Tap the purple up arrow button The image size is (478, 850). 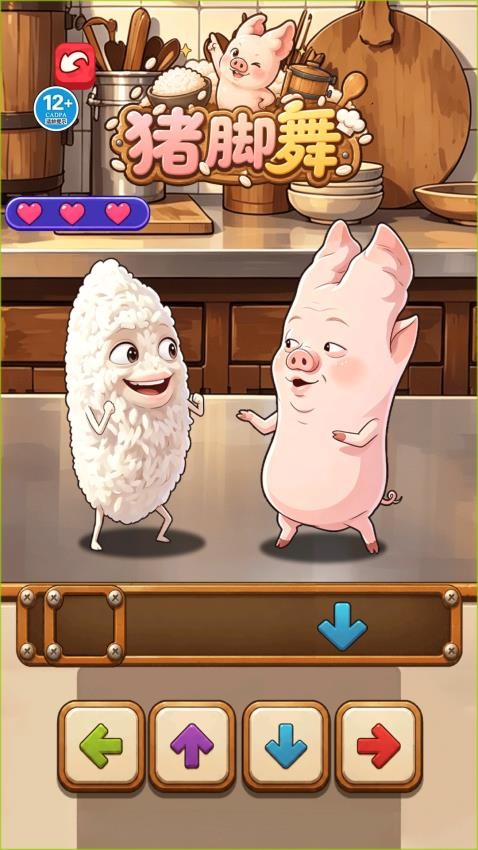(192, 746)
